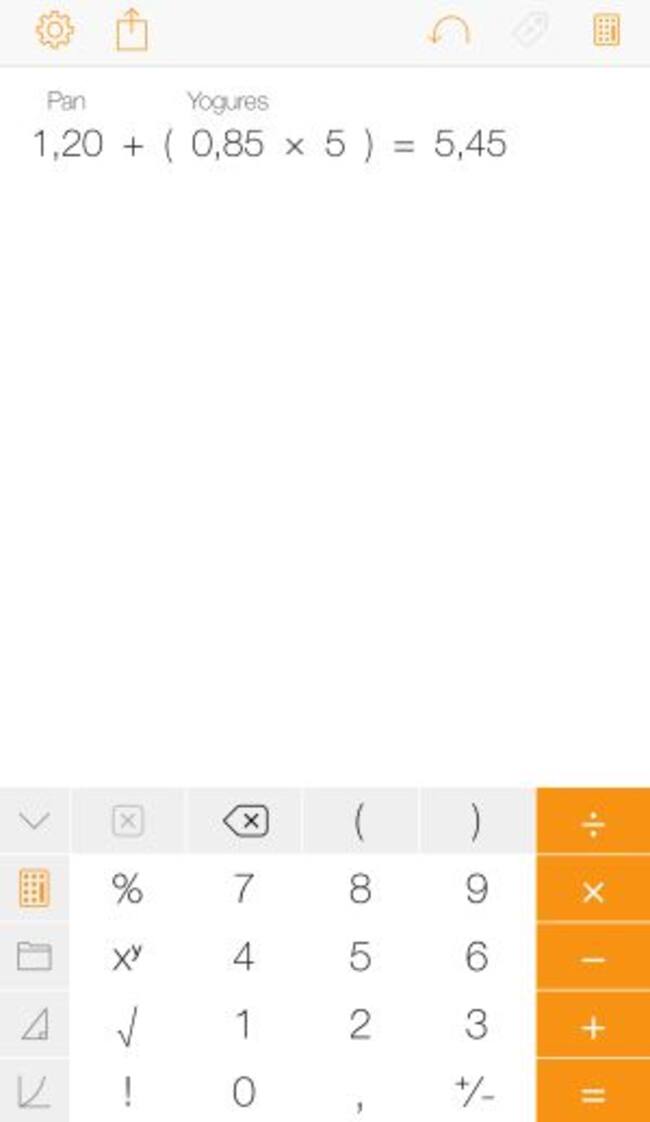650x1122 pixels.
Task: Tap the power x^y key
Action: 127,958
